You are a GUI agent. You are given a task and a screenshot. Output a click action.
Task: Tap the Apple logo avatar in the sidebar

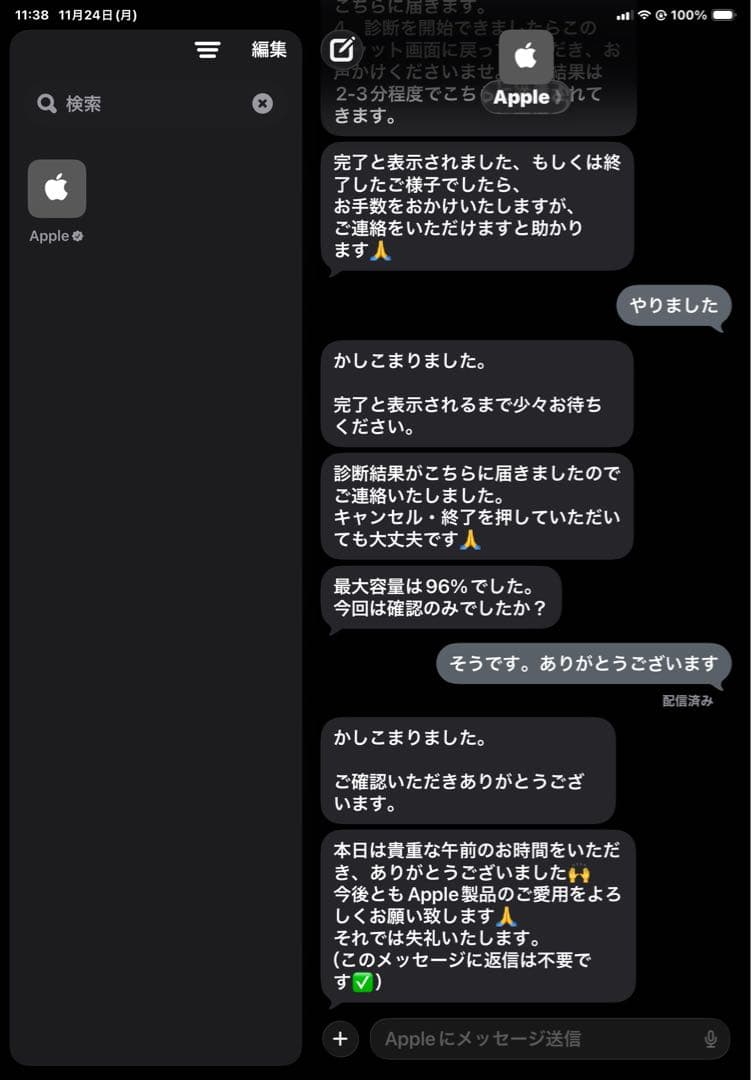coord(57,188)
